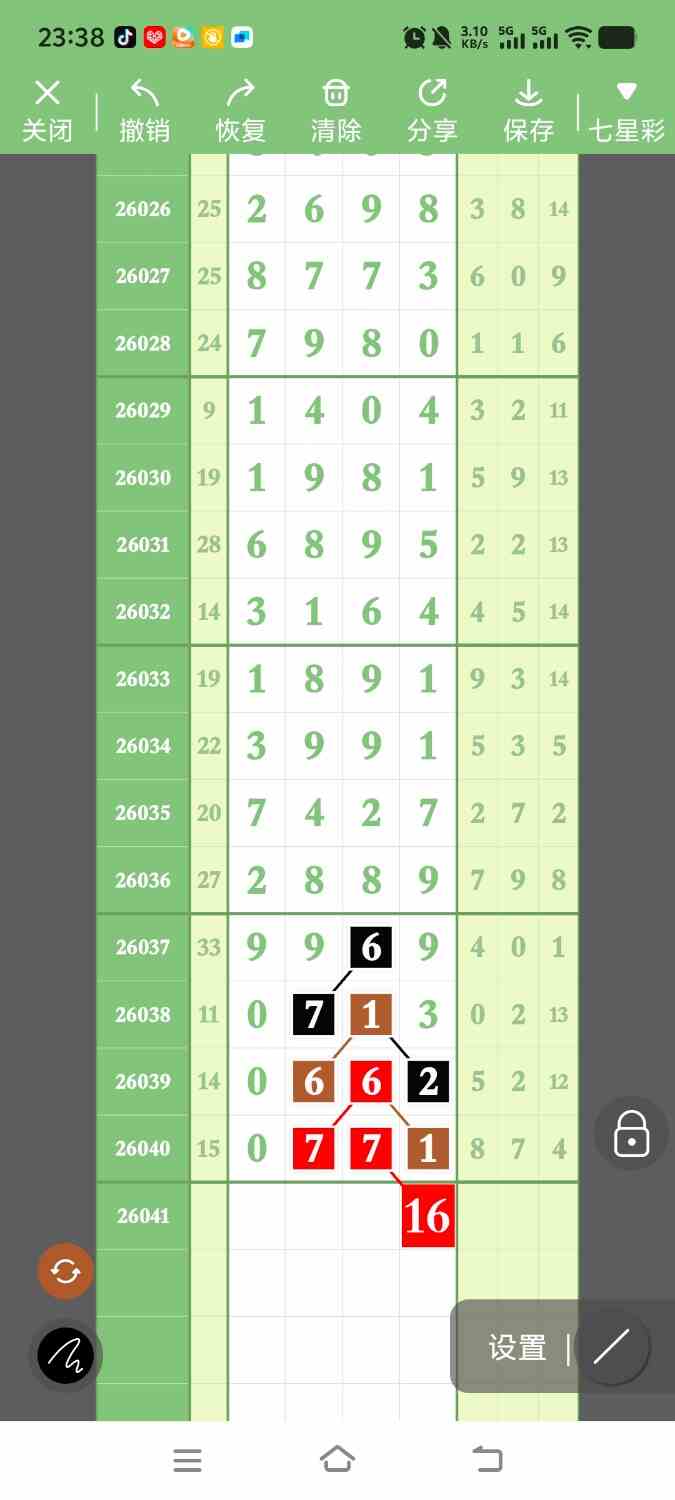Go back using system navigation
The height and width of the screenshot is (1500, 675).
pos(487,1460)
